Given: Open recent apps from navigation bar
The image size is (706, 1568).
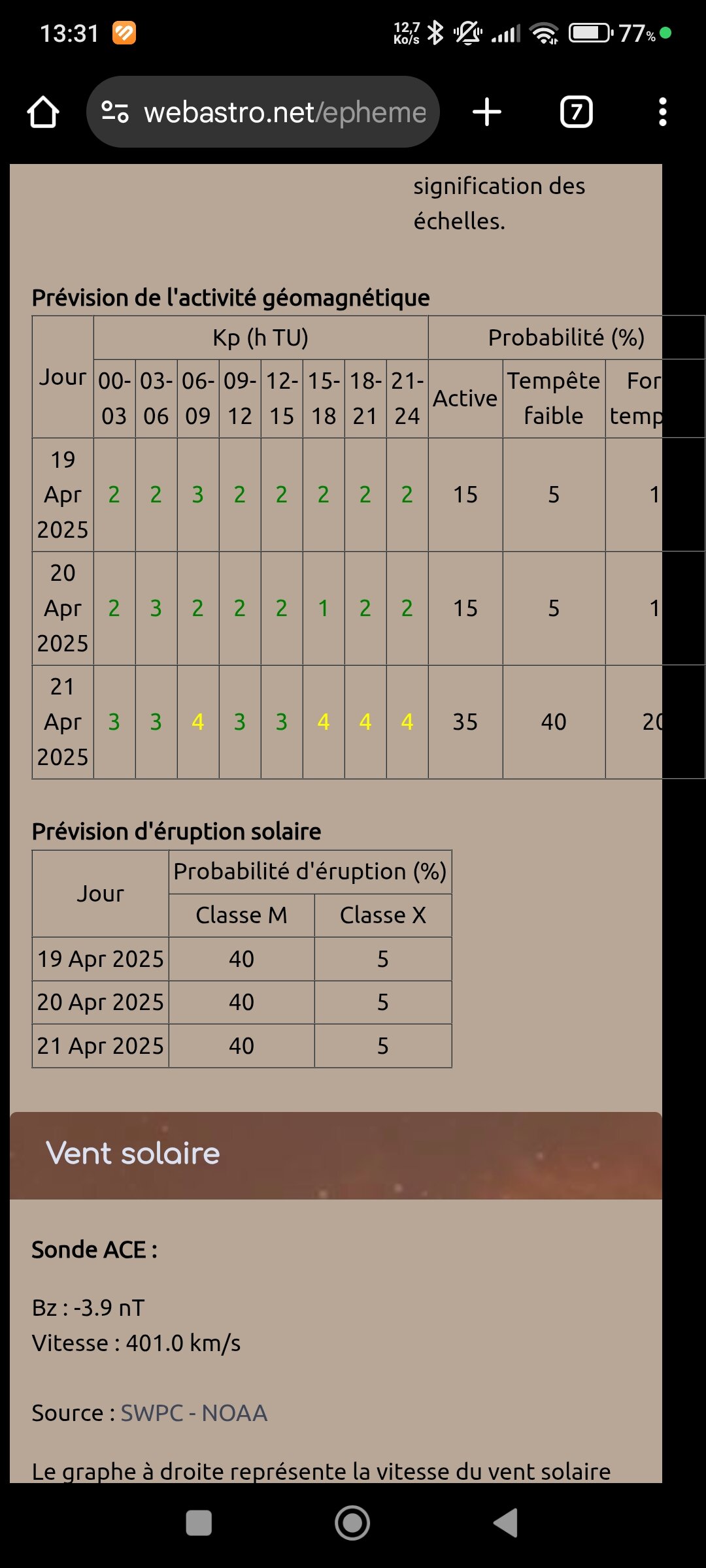Looking at the screenshot, I should (x=199, y=1523).
